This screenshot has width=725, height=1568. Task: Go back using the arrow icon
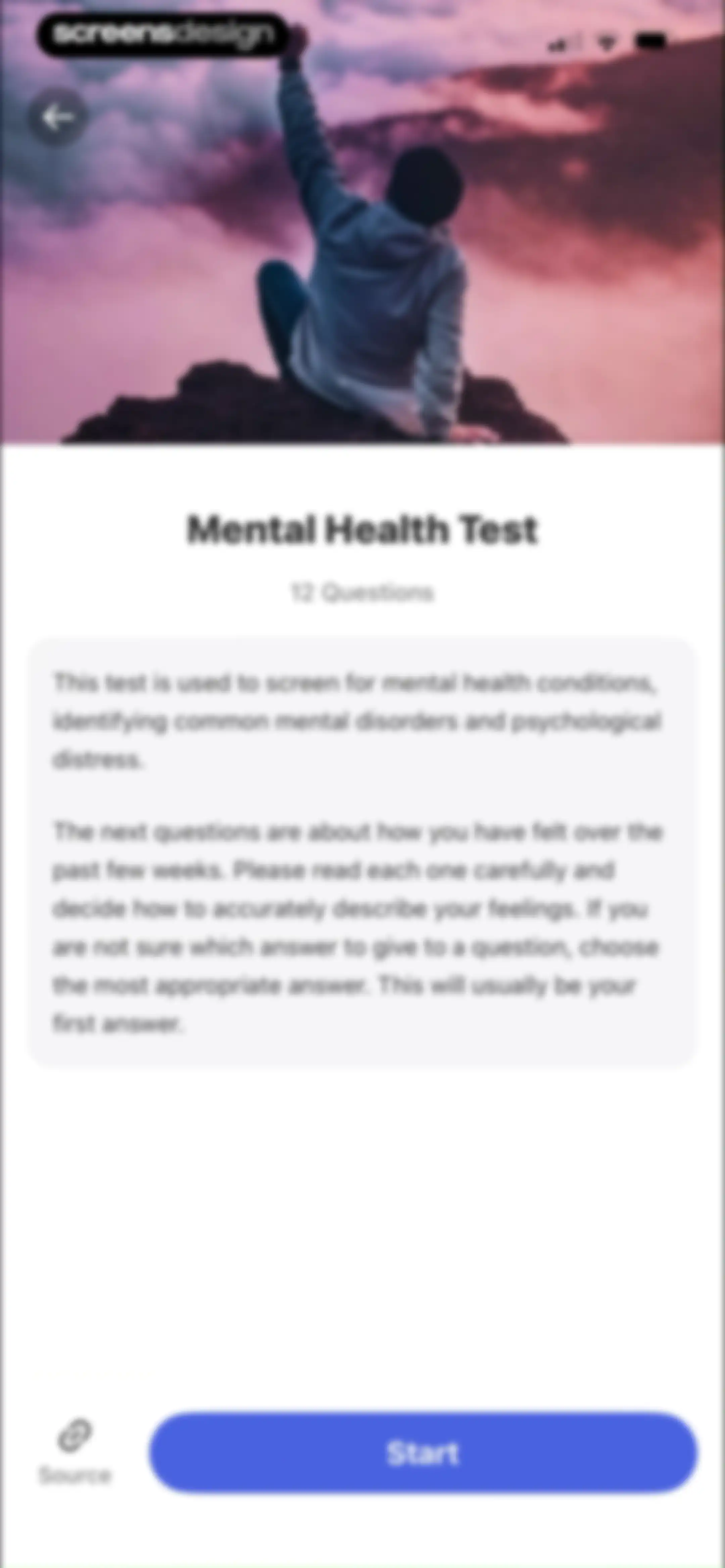pos(57,117)
